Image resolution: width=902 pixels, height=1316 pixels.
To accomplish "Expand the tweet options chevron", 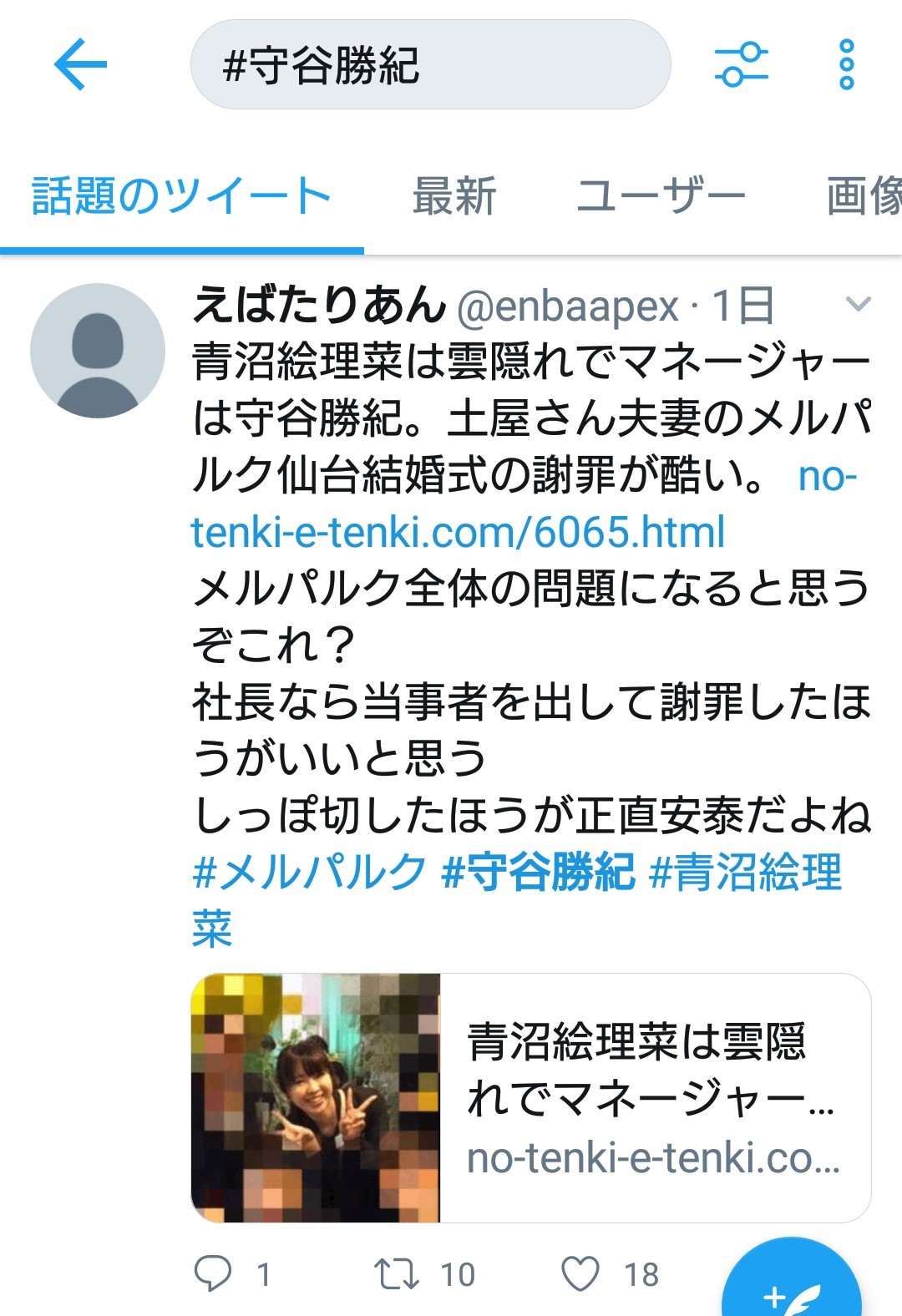I will pyautogui.click(x=858, y=304).
